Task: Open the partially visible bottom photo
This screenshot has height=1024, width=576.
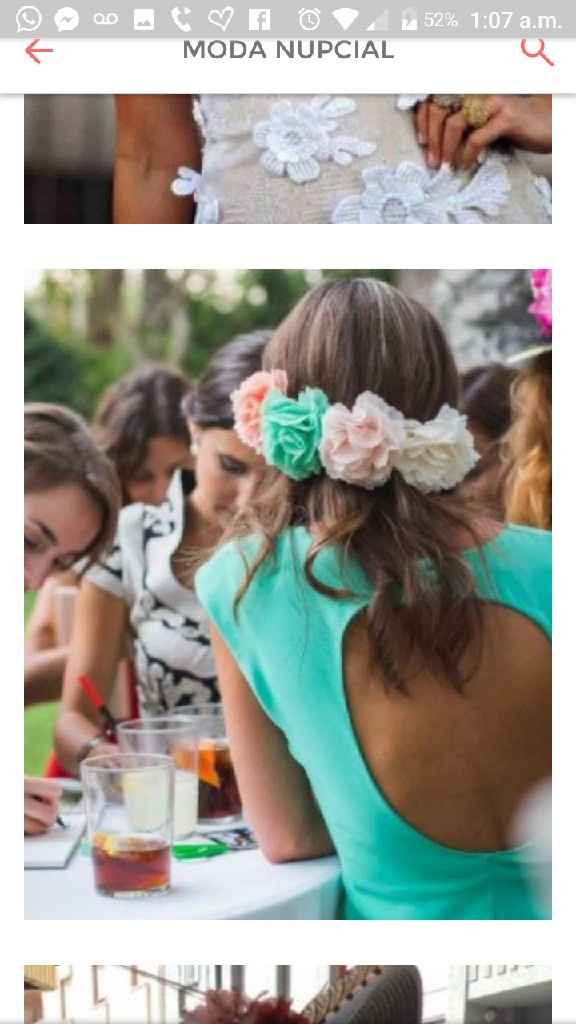Action: [x=288, y=994]
